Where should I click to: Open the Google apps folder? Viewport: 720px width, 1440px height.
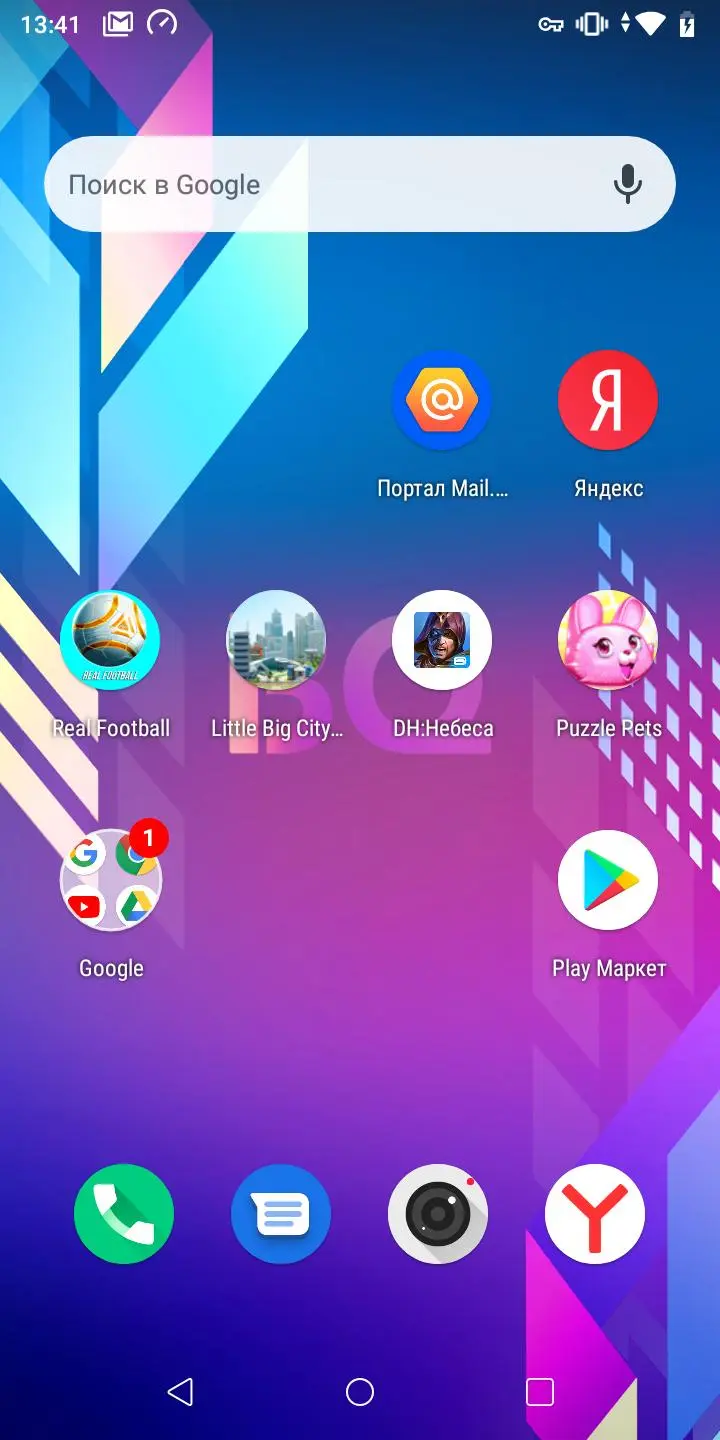110,880
